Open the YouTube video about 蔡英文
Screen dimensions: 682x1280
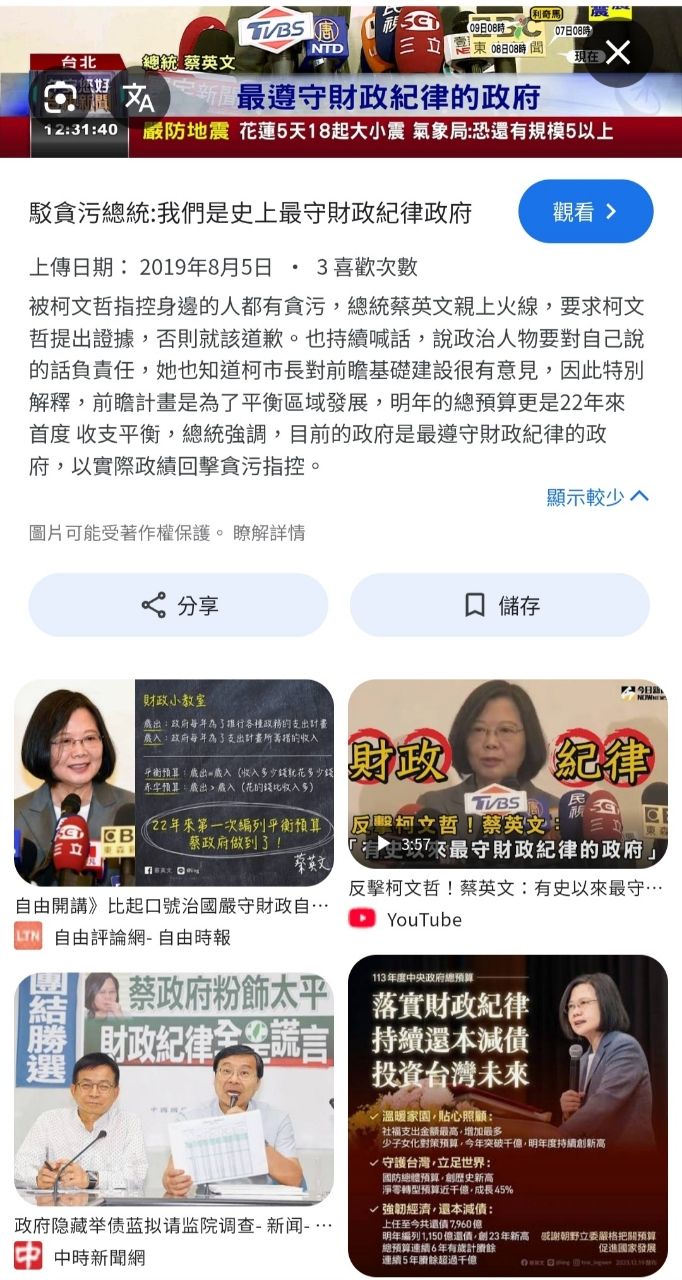point(507,774)
